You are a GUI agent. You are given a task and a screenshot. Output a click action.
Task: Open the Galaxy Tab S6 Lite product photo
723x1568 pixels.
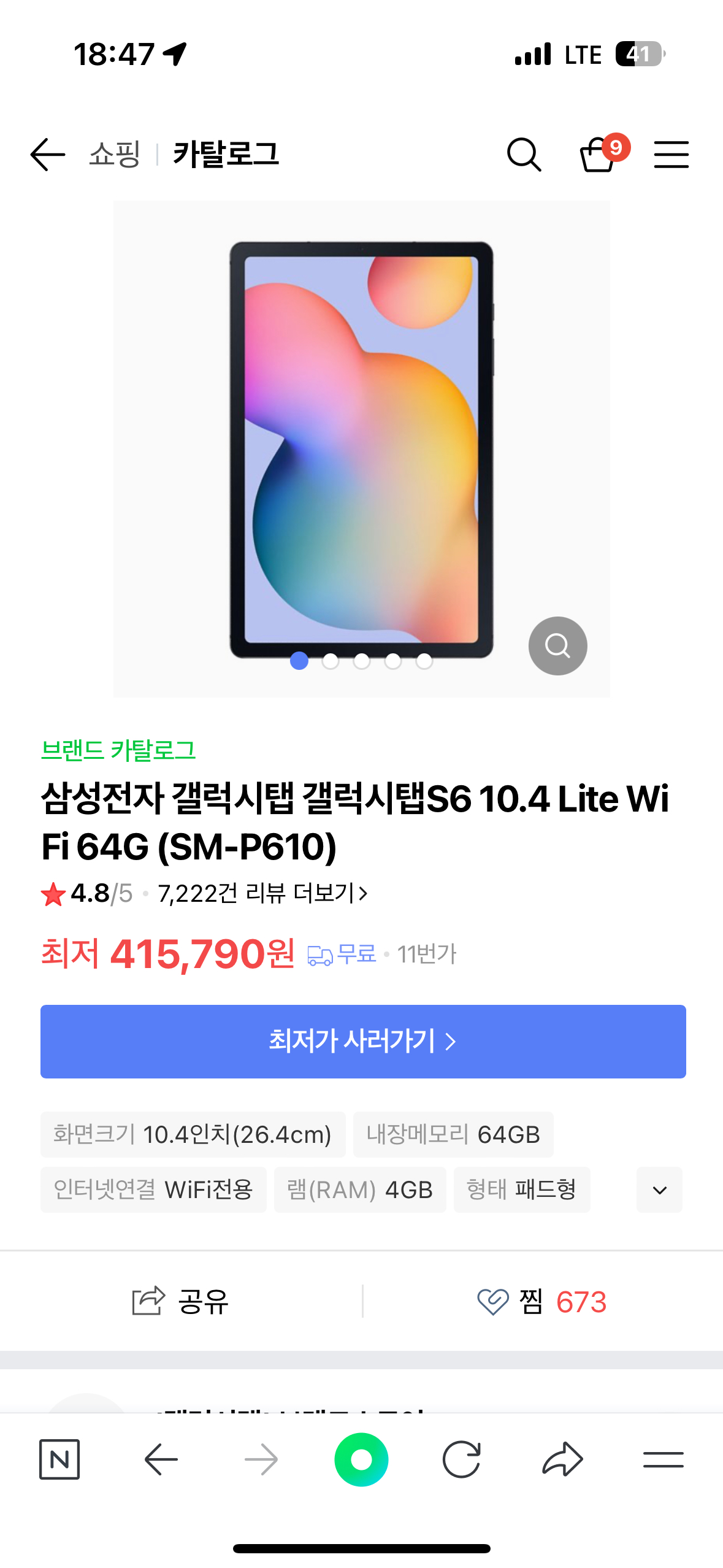pos(361,448)
